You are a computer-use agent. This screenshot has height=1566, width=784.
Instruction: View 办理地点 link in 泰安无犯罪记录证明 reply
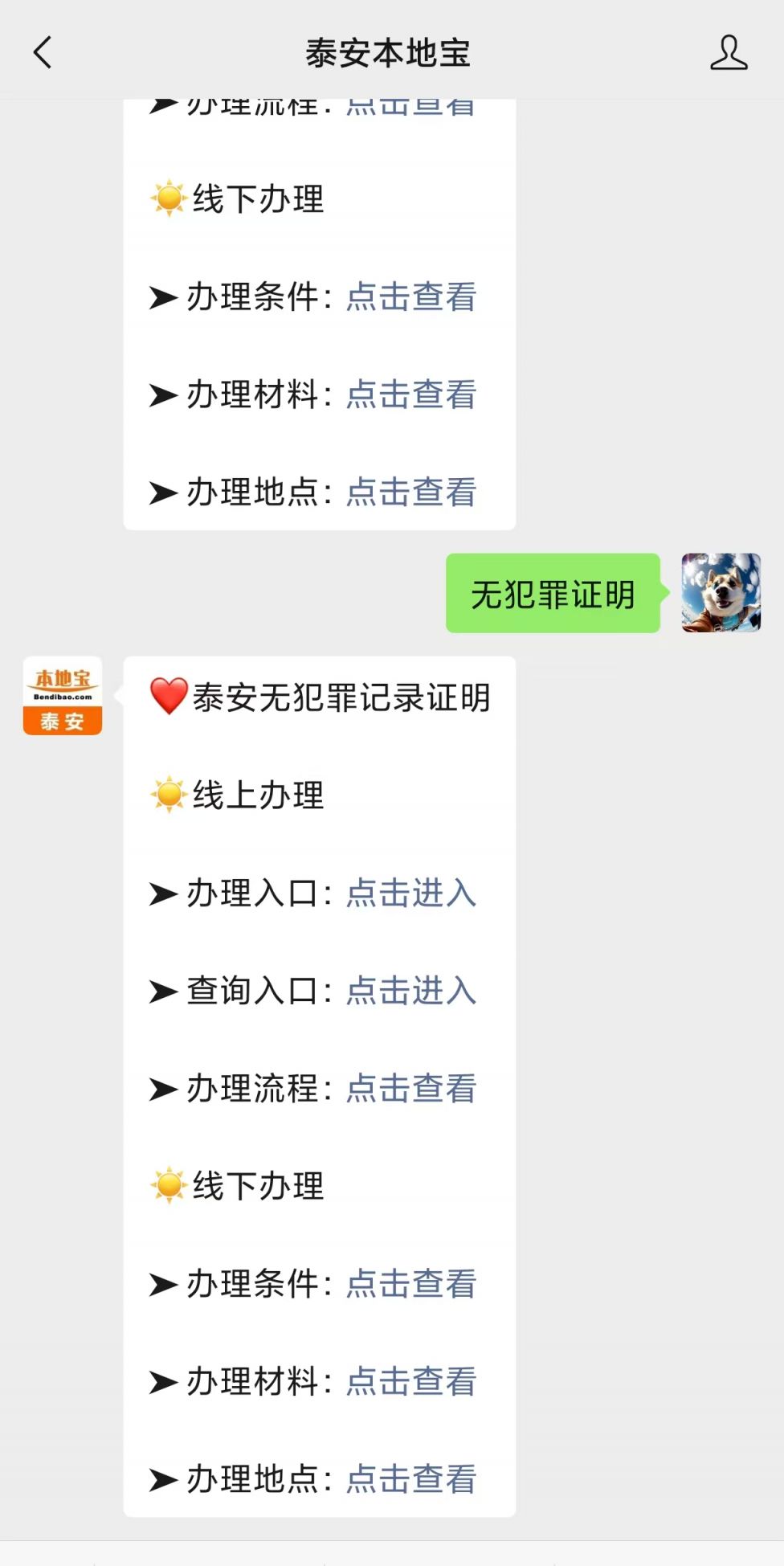click(x=410, y=1479)
